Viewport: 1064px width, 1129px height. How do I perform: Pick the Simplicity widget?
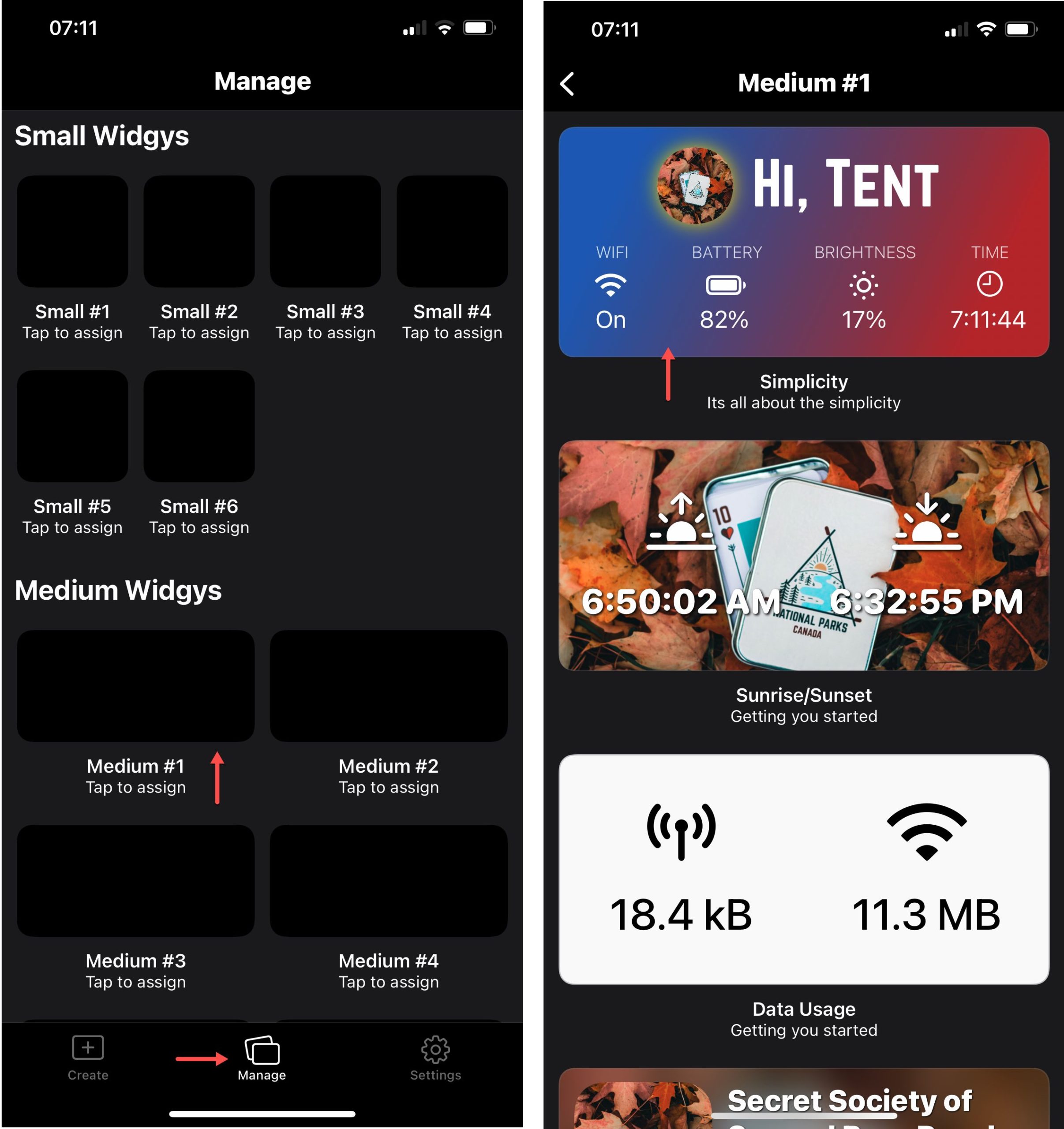click(803, 242)
